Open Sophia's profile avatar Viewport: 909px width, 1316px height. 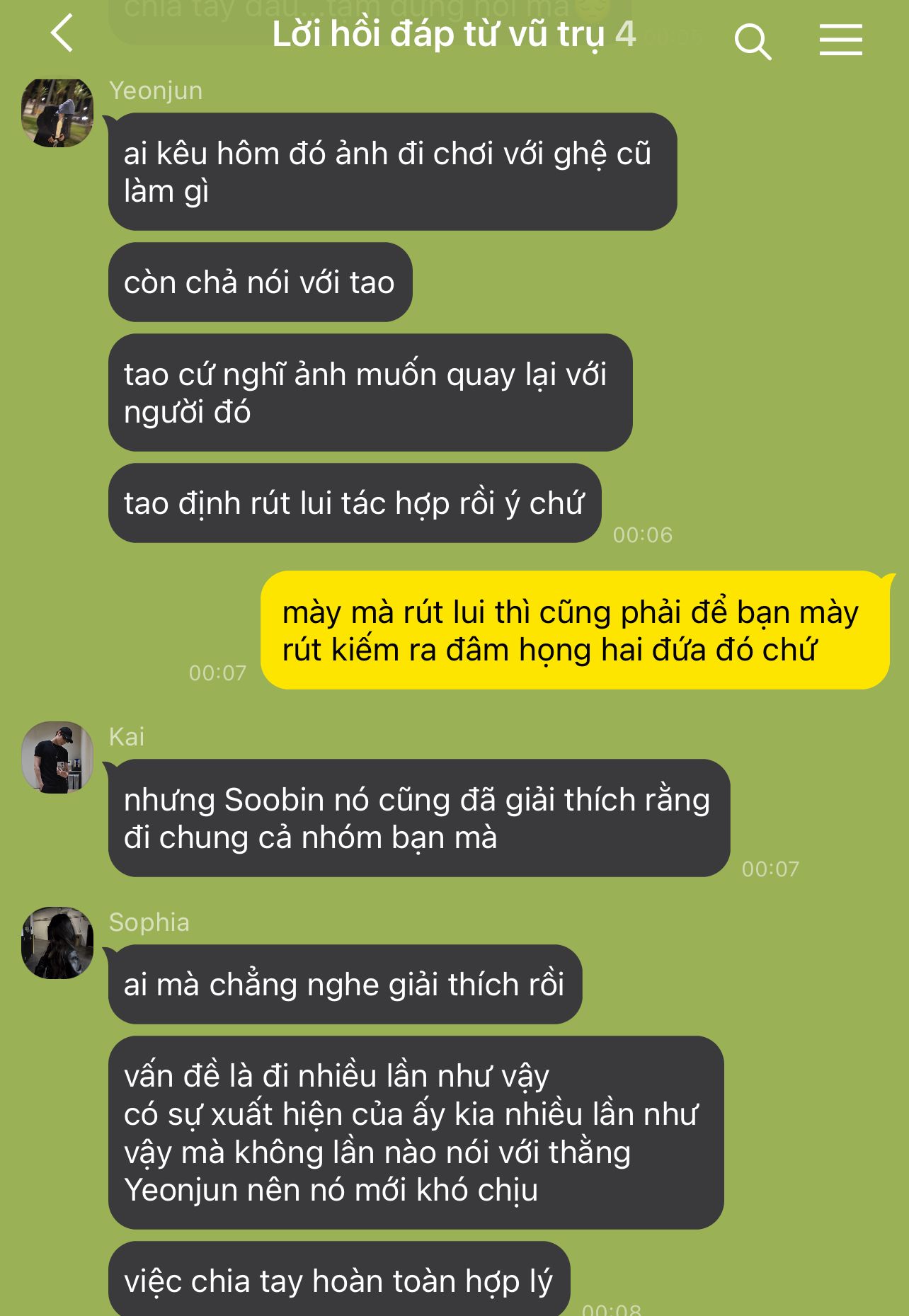(57, 942)
